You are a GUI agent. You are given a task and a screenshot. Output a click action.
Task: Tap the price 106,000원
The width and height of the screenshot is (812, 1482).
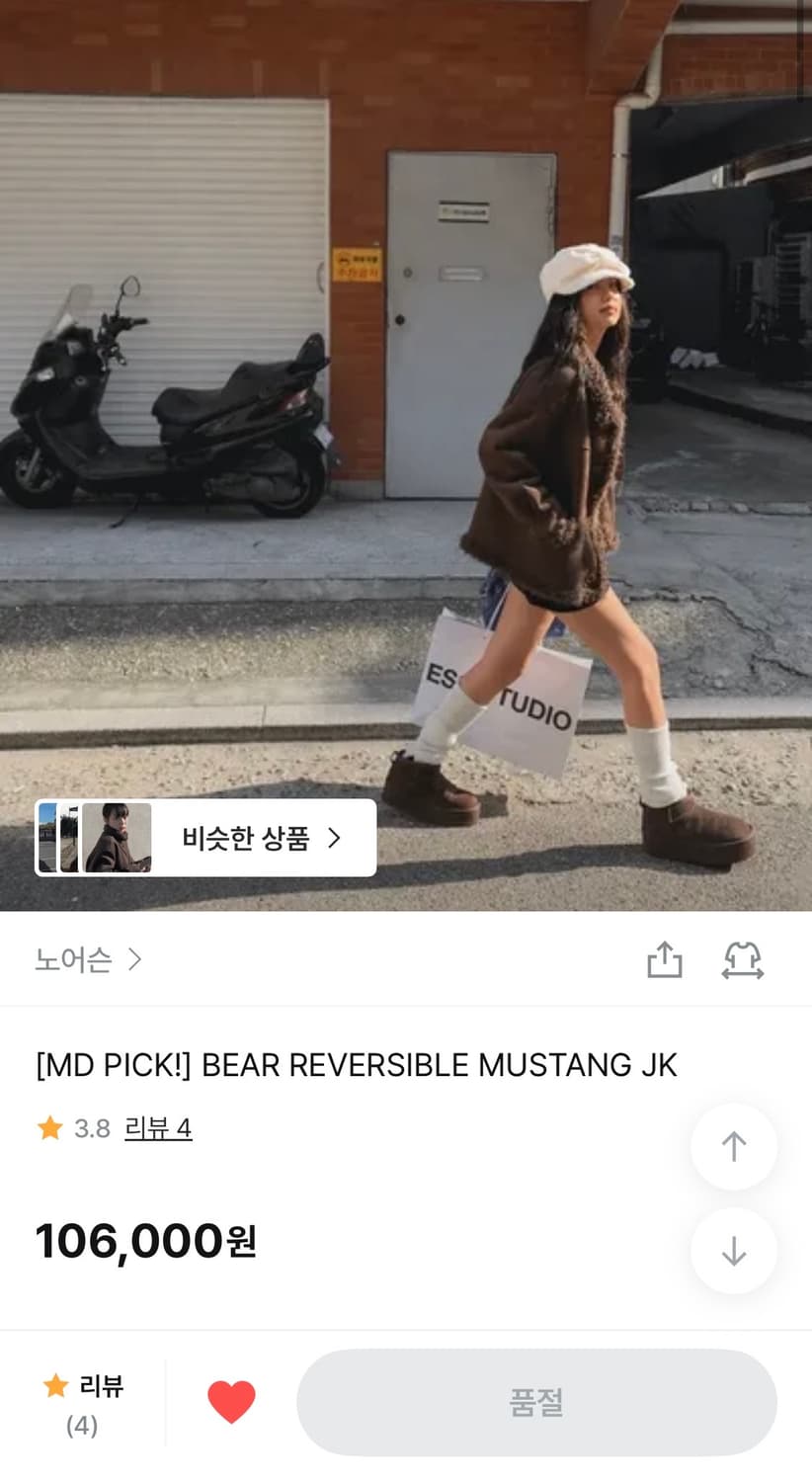(x=144, y=1240)
